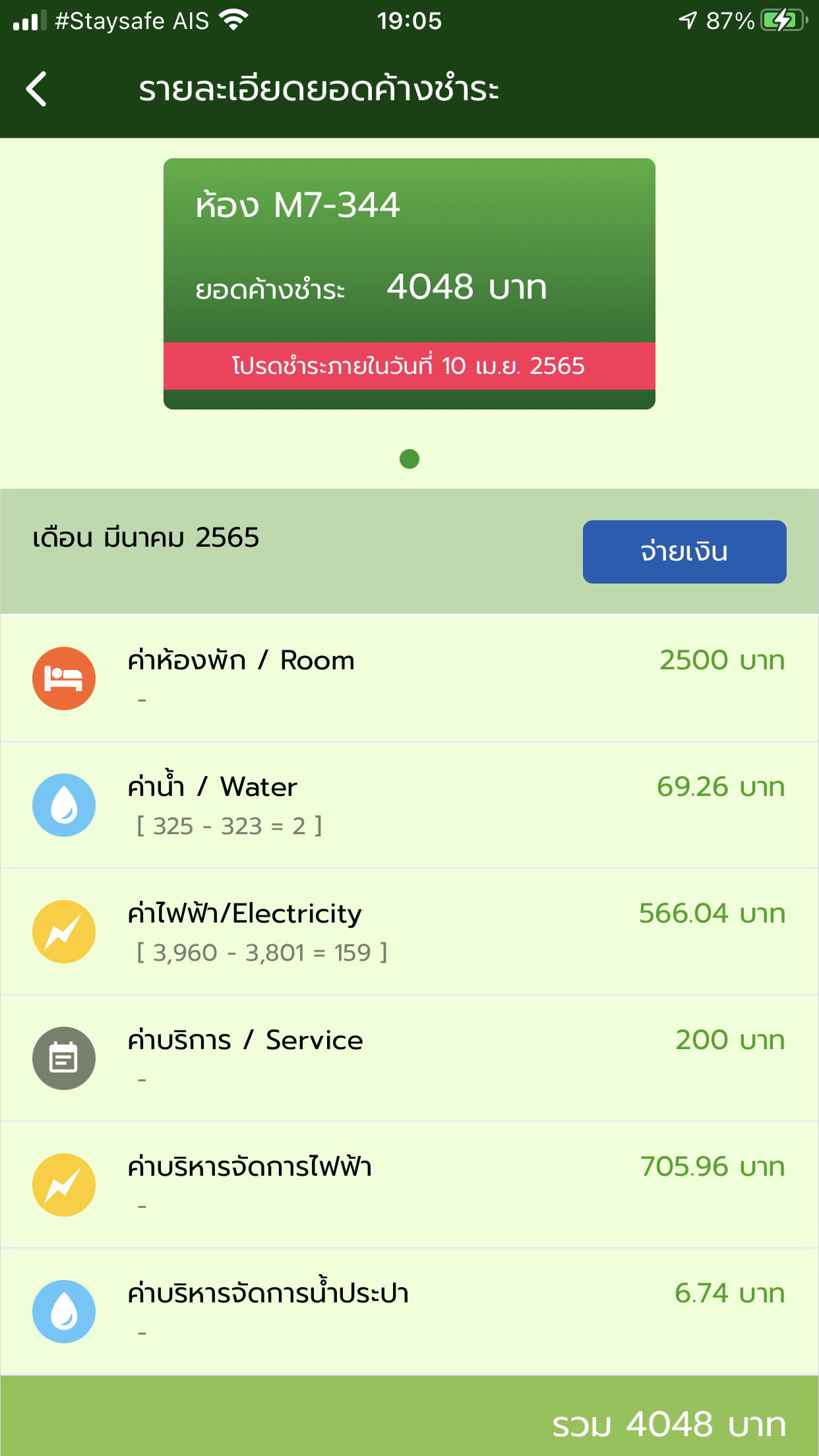Tap the blue จ่ายเงิน pay button
Image resolution: width=819 pixels, height=1456 pixels.
684,552
